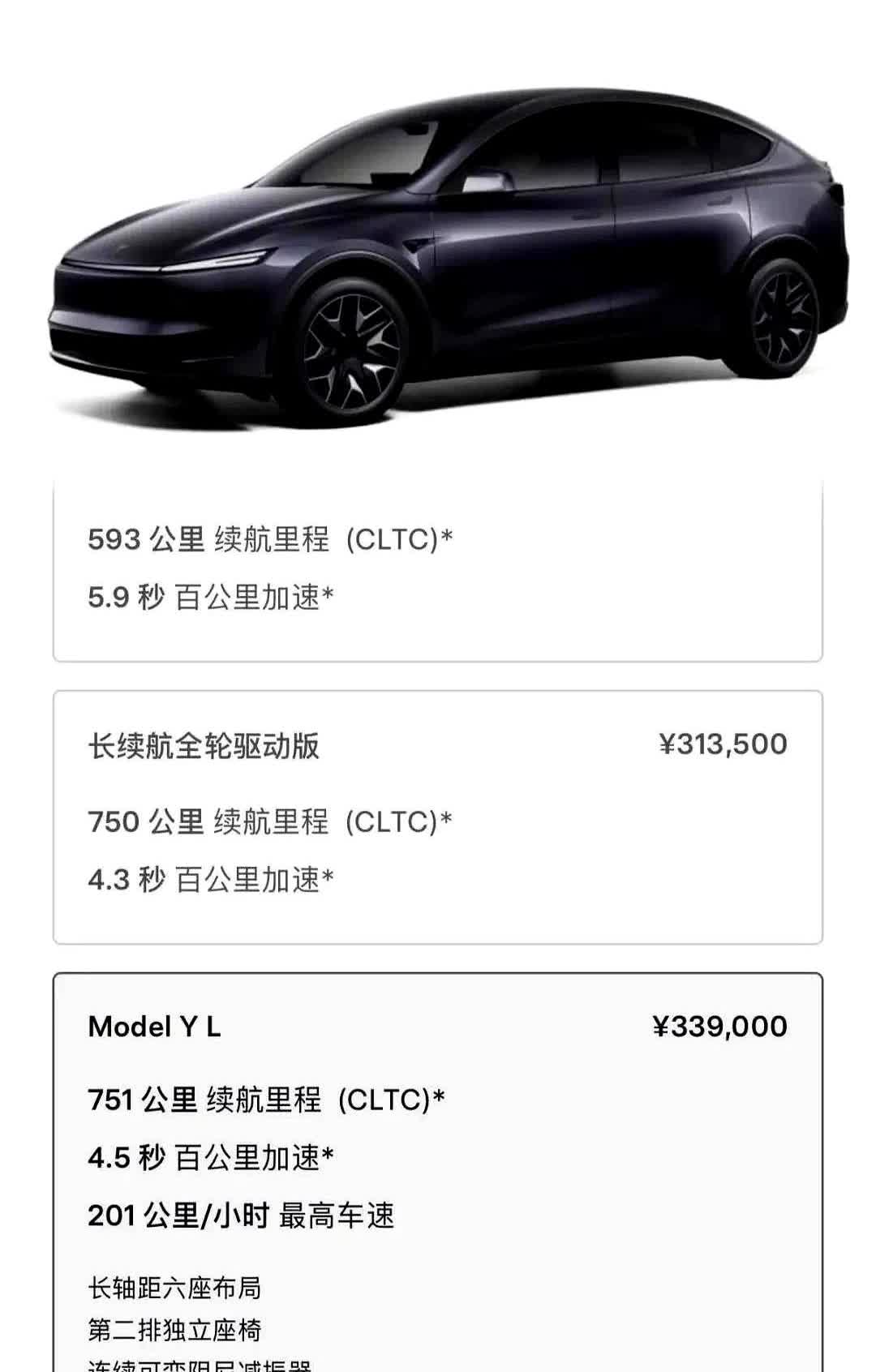Click the Model Y L title text
Image resolution: width=876 pixels, height=1372 pixels.
[154, 1026]
